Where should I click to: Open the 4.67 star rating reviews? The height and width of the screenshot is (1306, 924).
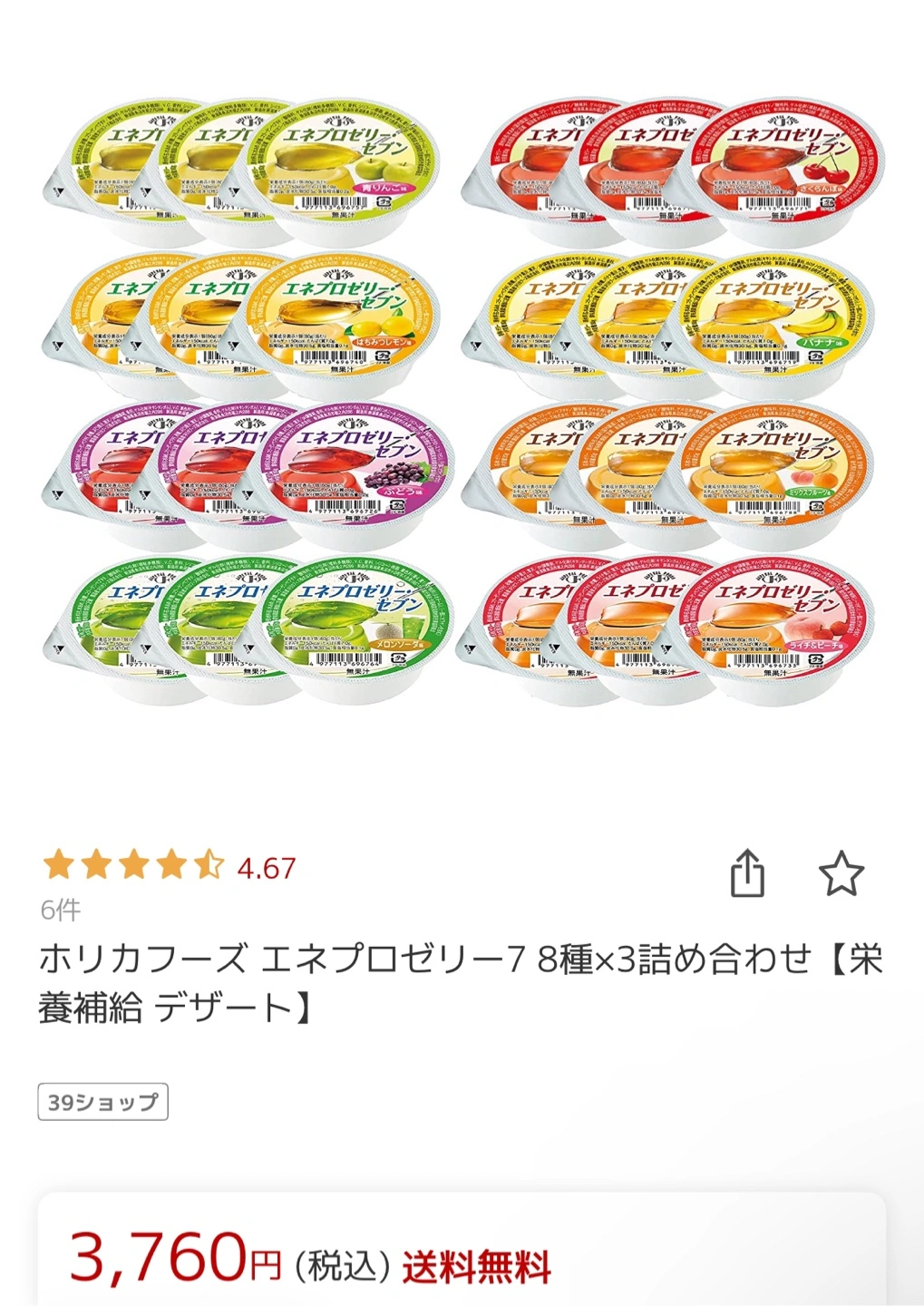(170, 866)
